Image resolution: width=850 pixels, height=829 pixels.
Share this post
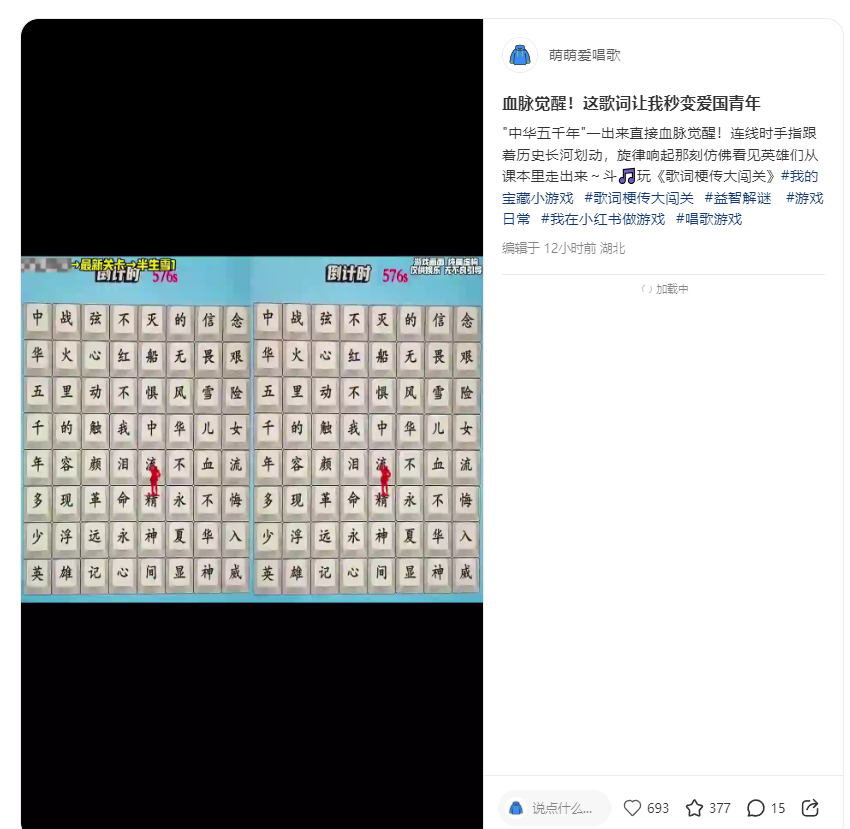811,807
